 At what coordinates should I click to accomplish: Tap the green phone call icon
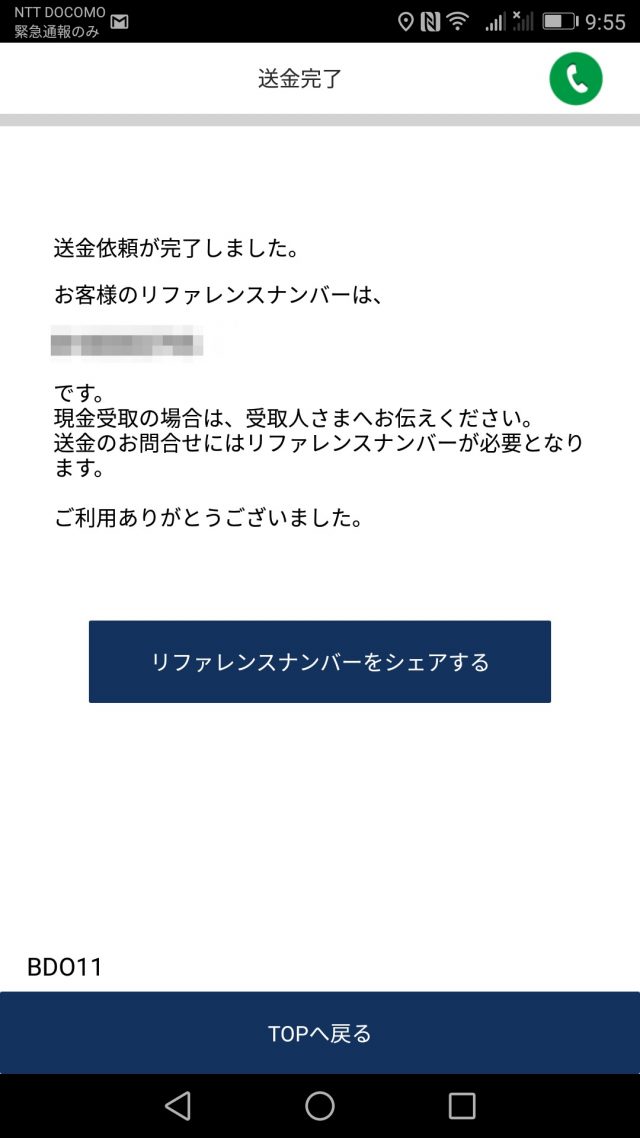click(576, 79)
